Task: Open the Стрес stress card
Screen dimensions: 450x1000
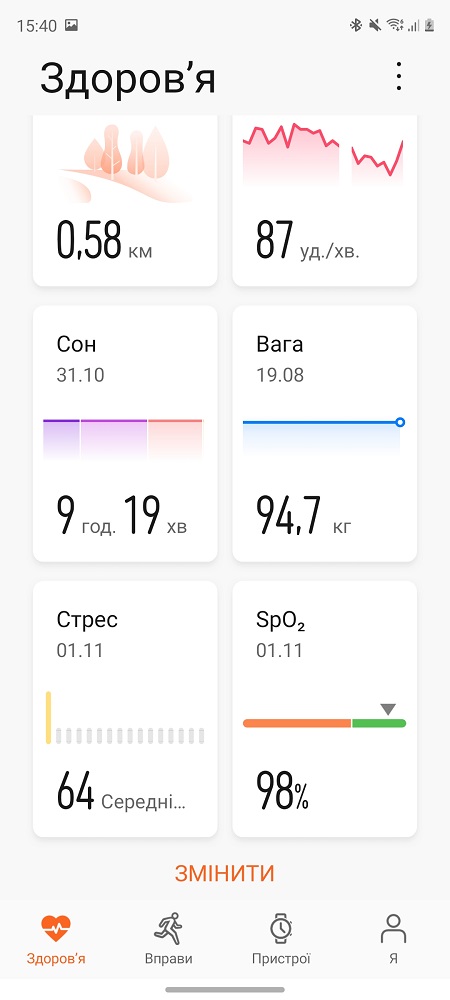Action: (x=125, y=709)
